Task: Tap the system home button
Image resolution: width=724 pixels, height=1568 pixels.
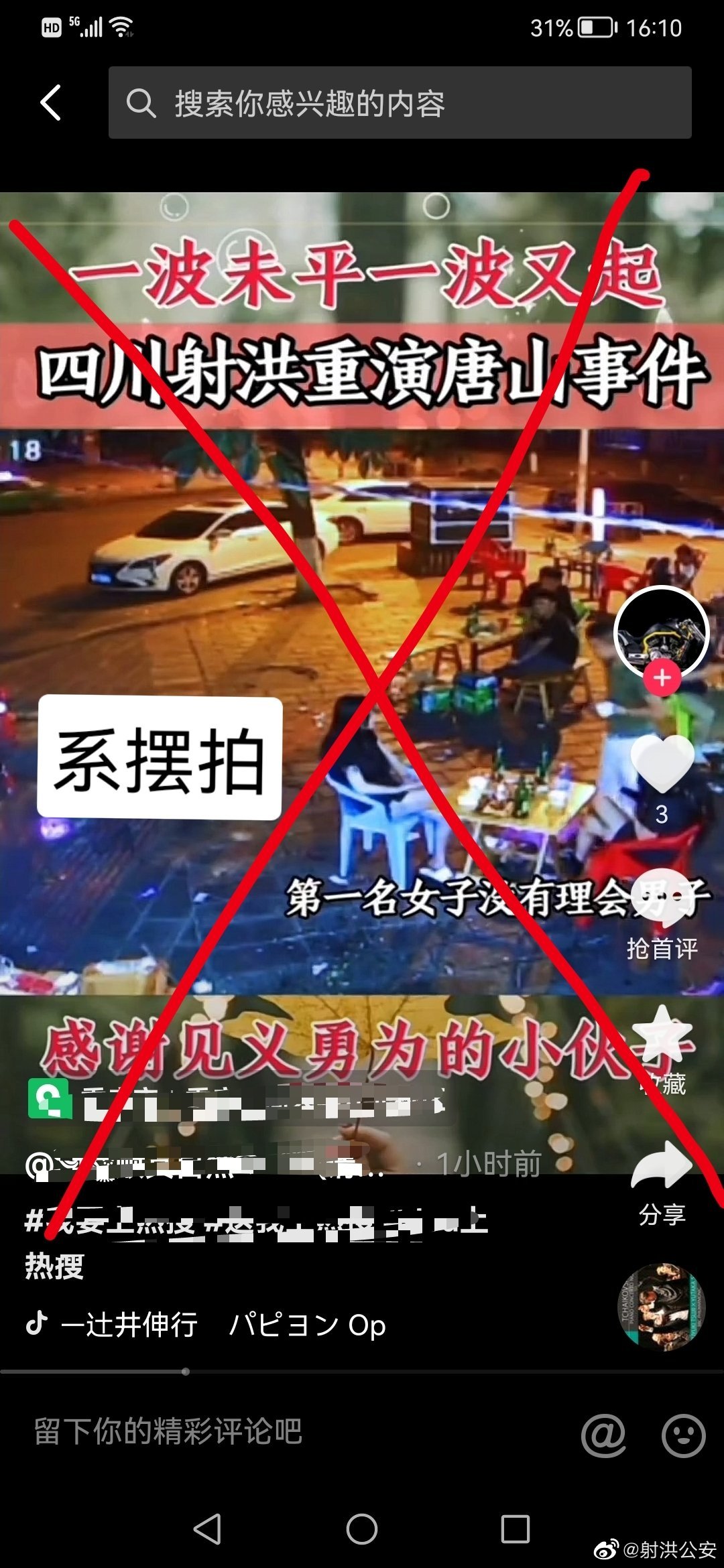Action: pyautogui.click(x=362, y=1529)
